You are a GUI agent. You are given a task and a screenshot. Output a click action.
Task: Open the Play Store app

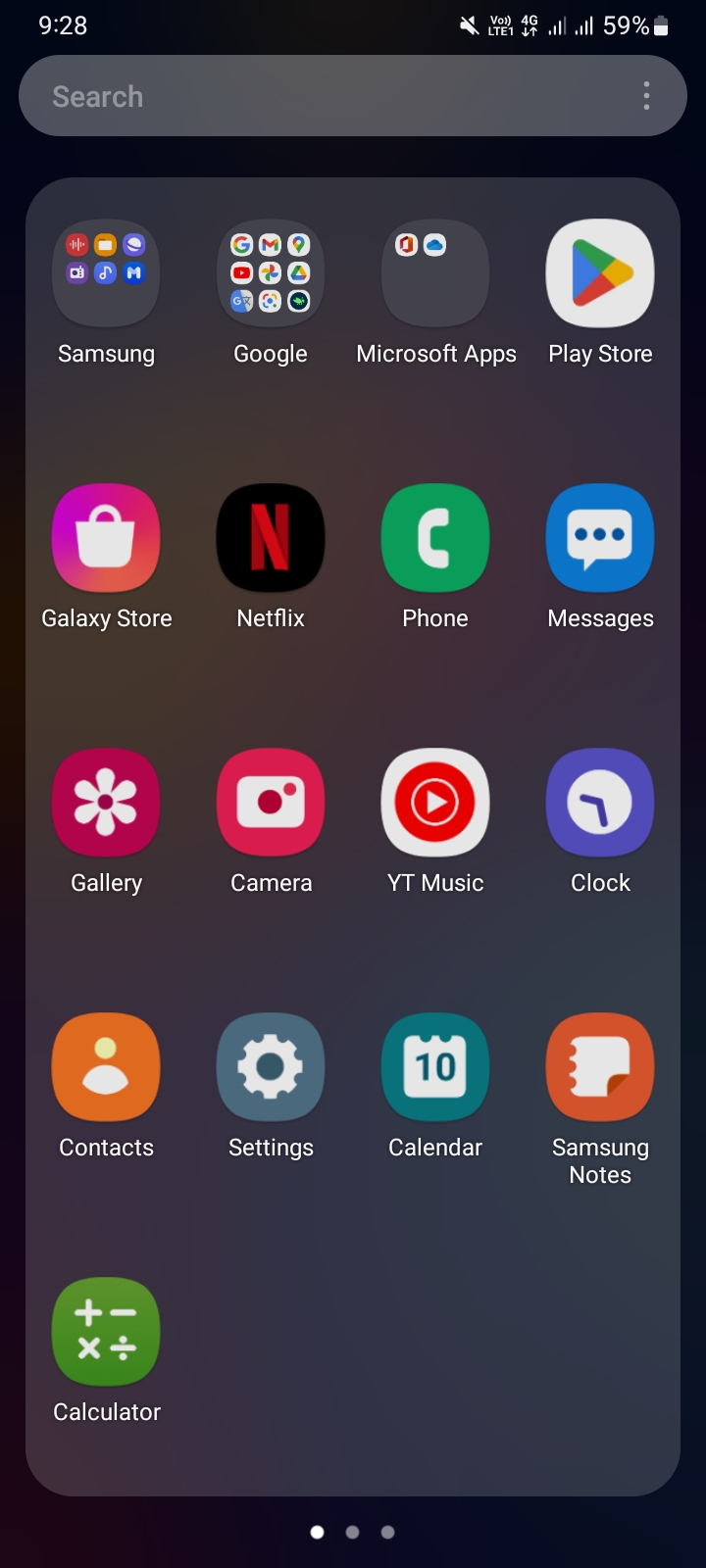point(600,273)
